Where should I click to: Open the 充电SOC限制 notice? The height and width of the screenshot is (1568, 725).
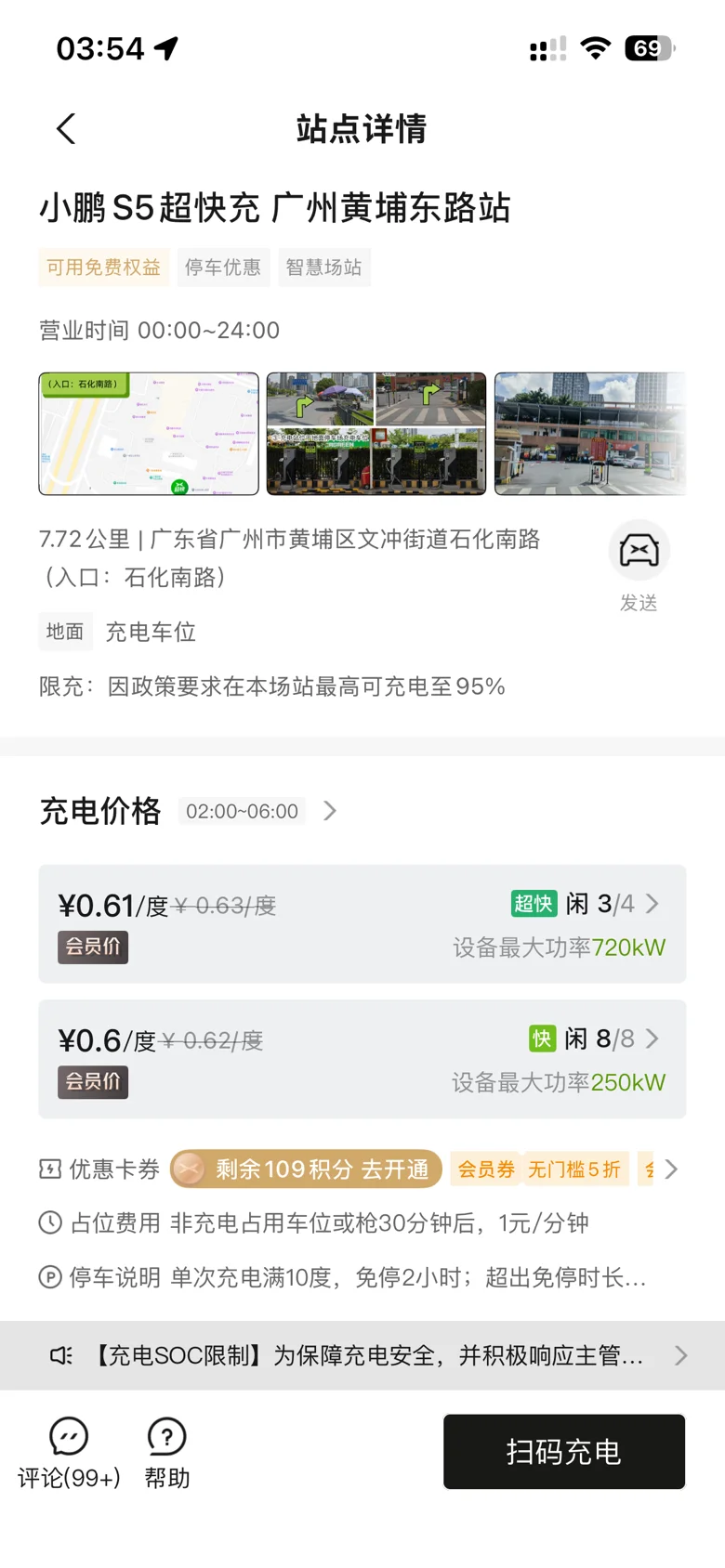(x=362, y=1355)
